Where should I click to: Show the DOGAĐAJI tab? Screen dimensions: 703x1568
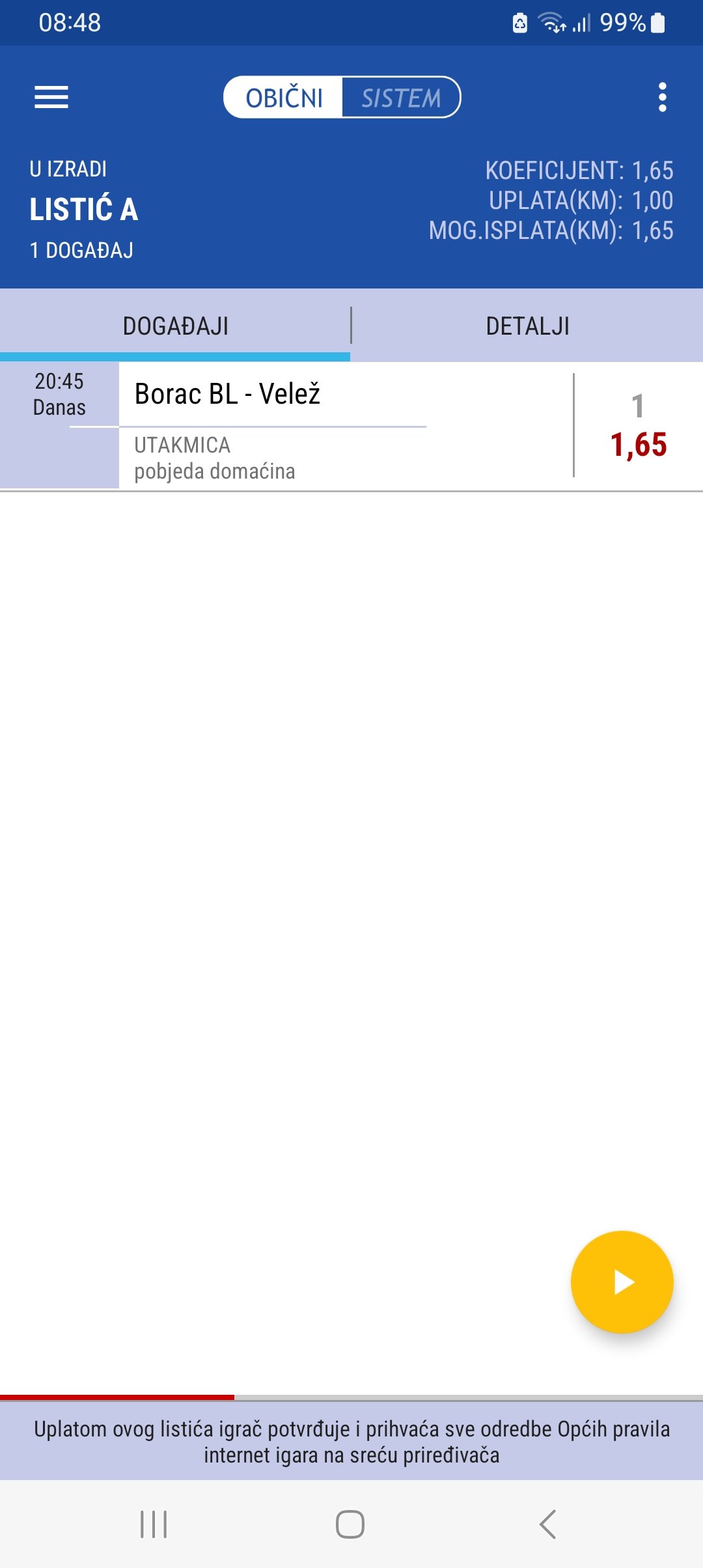tap(175, 326)
